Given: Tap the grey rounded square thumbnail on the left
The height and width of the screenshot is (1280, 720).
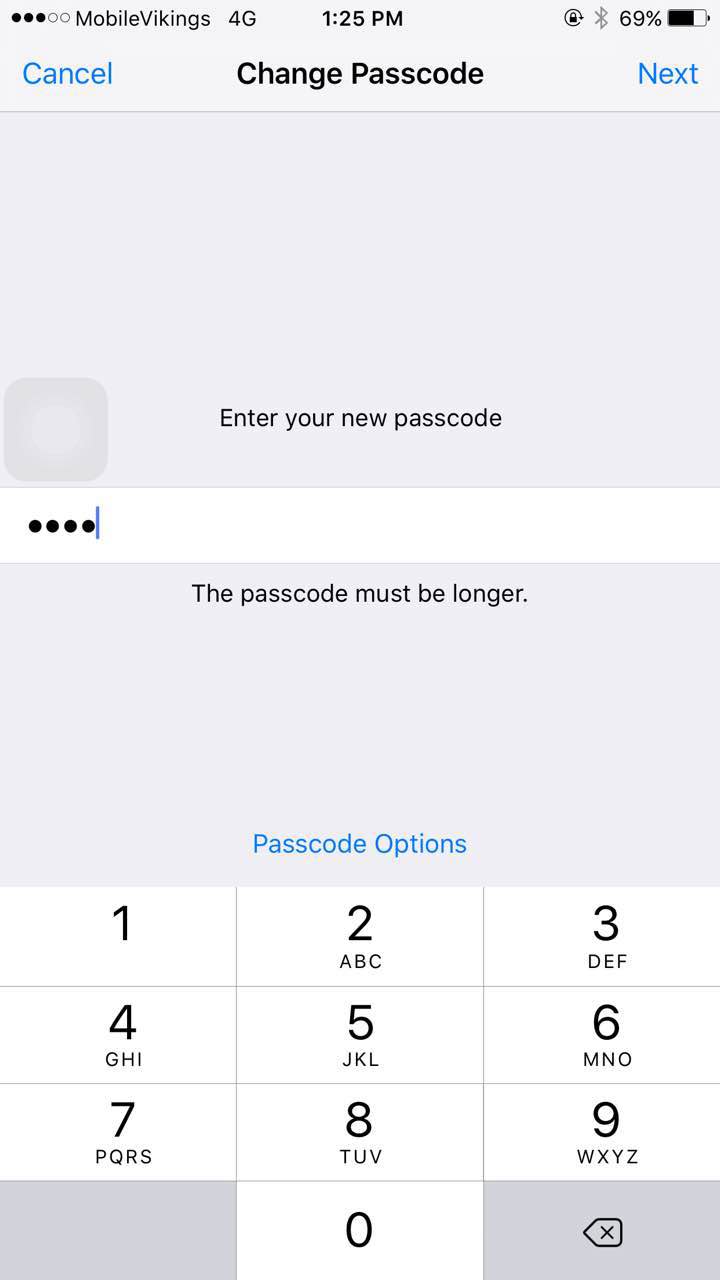Looking at the screenshot, I should [x=55, y=429].
